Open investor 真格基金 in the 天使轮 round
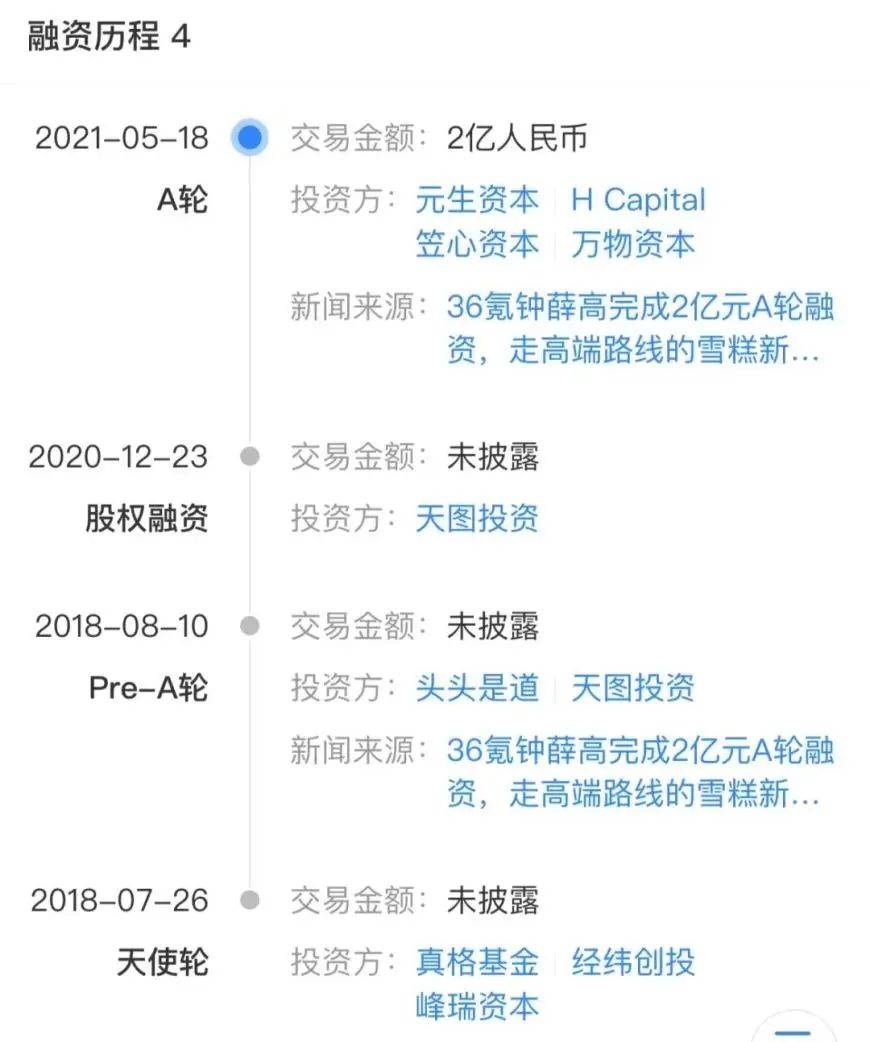The height and width of the screenshot is (1042, 870). click(x=477, y=962)
